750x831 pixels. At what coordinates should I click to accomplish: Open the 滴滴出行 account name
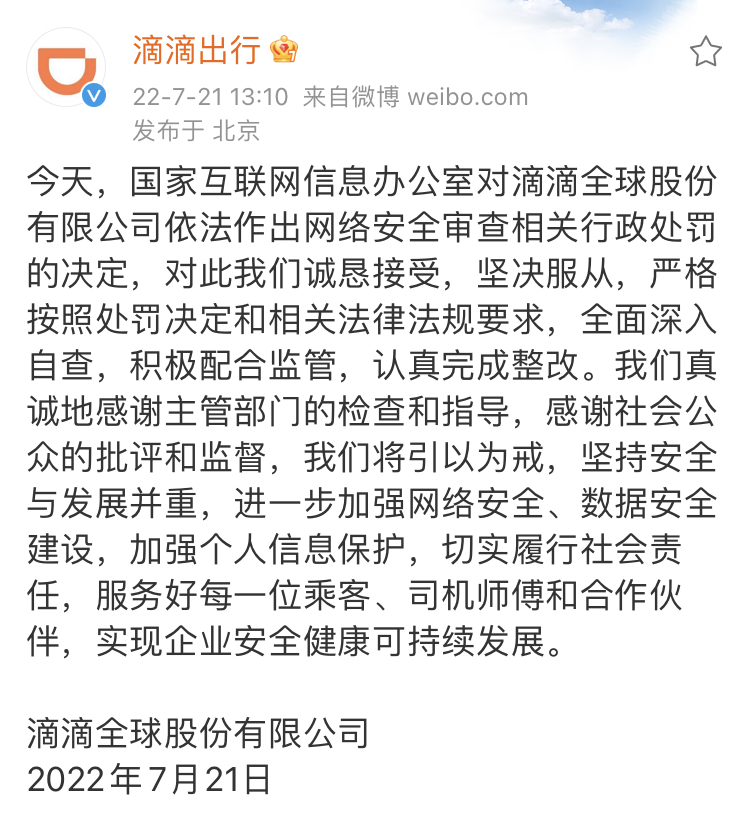[197, 49]
